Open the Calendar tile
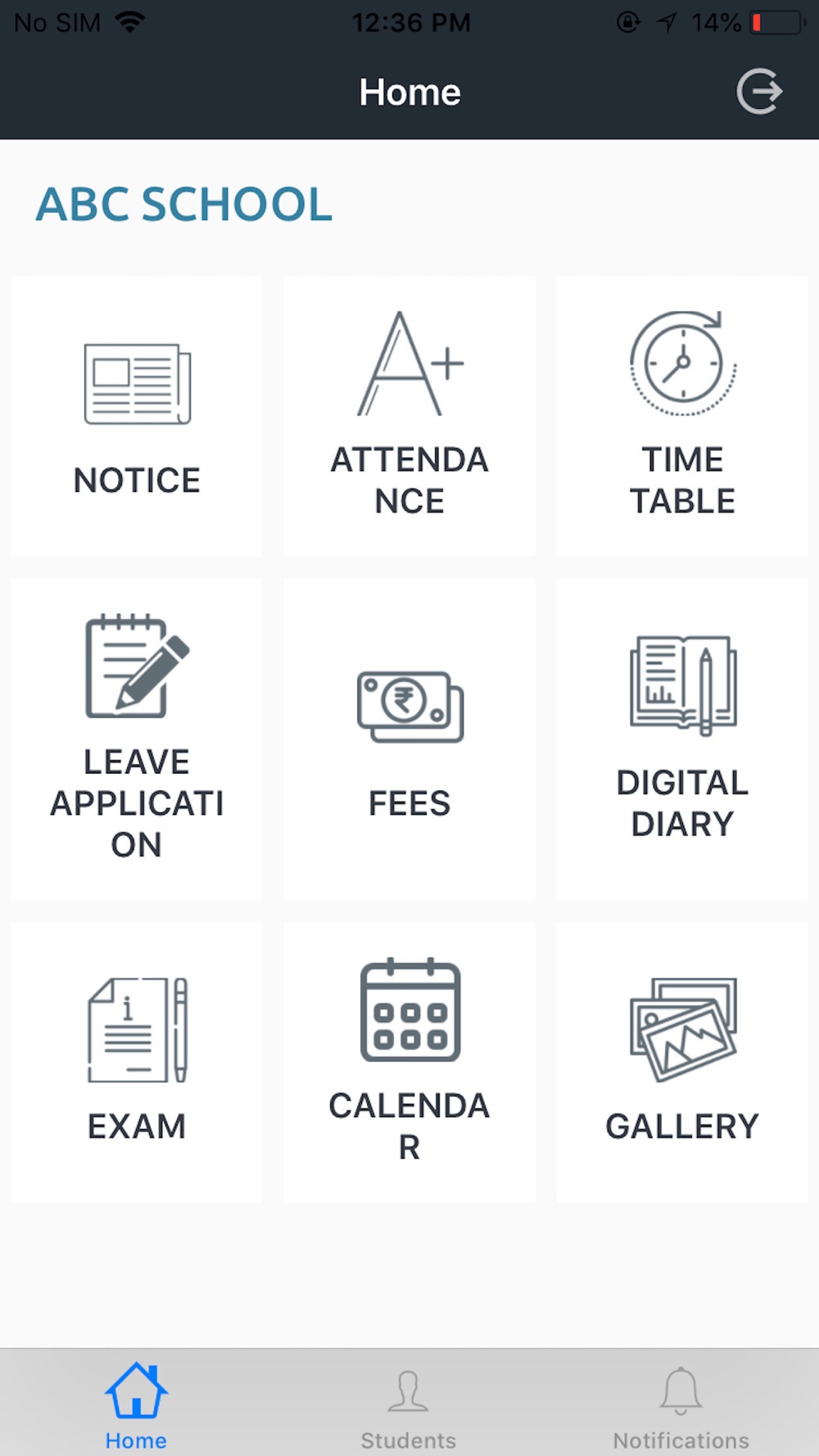This screenshot has width=819, height=1456. pos(409,1062)
